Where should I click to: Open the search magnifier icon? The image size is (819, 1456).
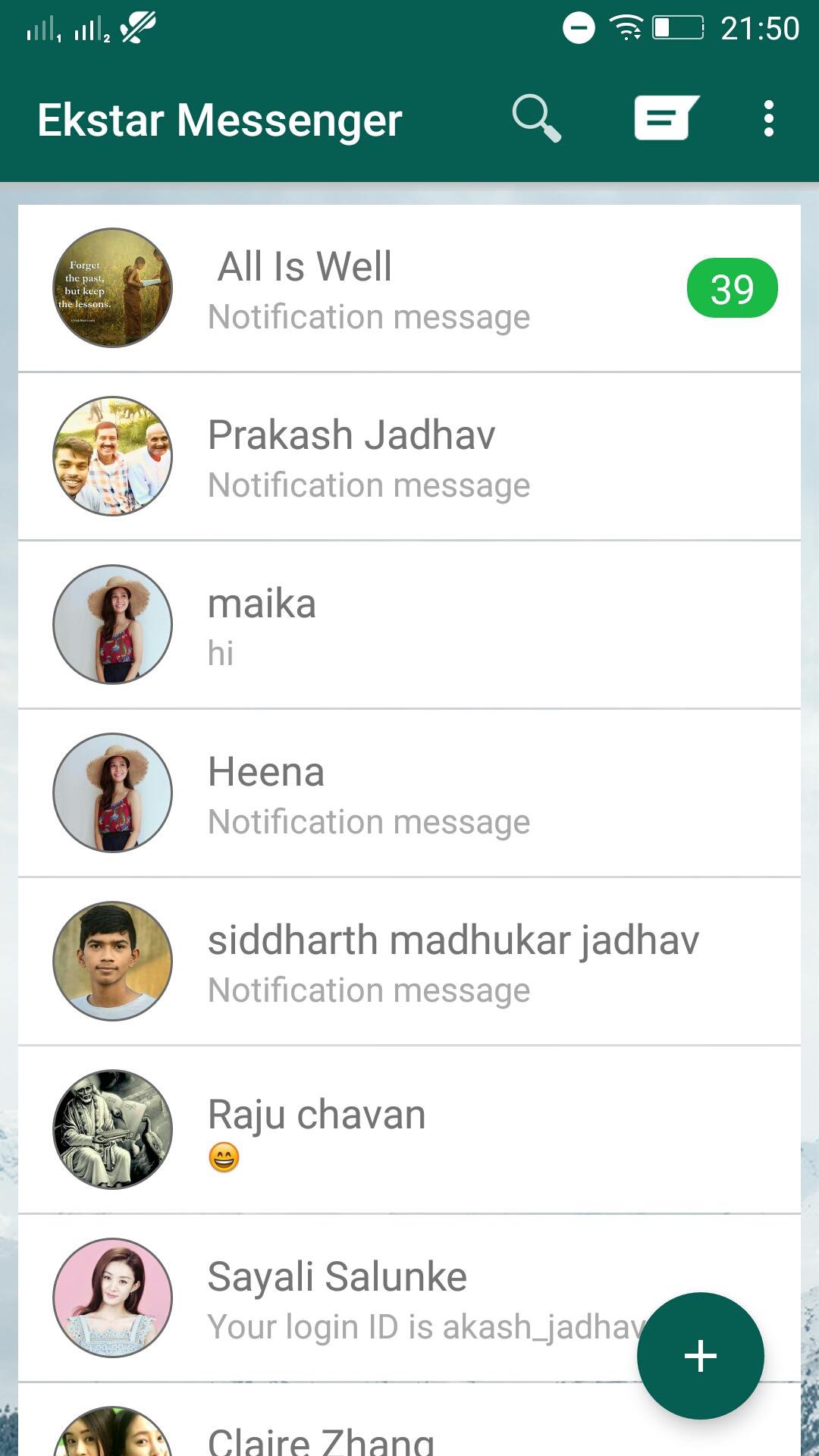537,118
